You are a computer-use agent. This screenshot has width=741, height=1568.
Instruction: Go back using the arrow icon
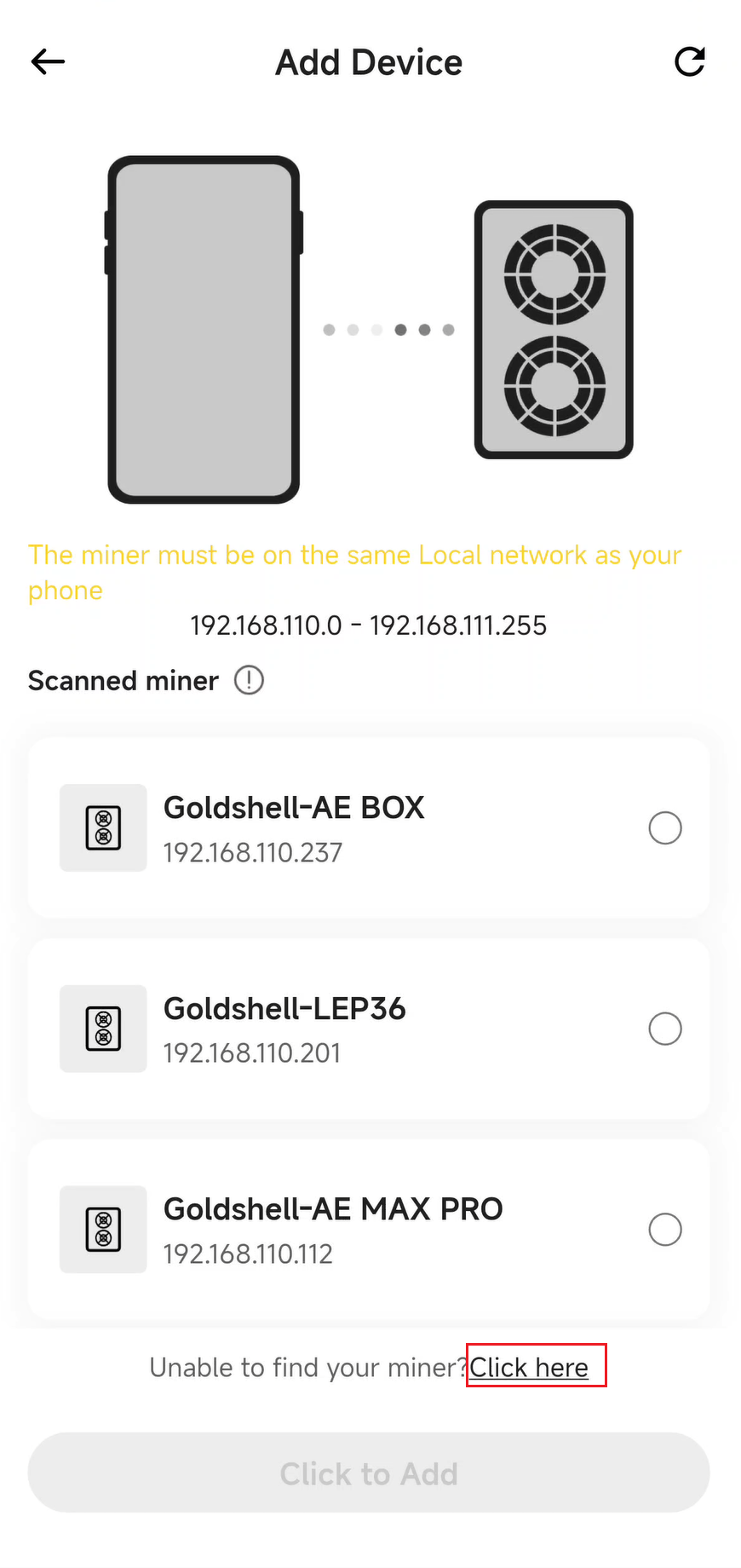click(x=48, y=61)
